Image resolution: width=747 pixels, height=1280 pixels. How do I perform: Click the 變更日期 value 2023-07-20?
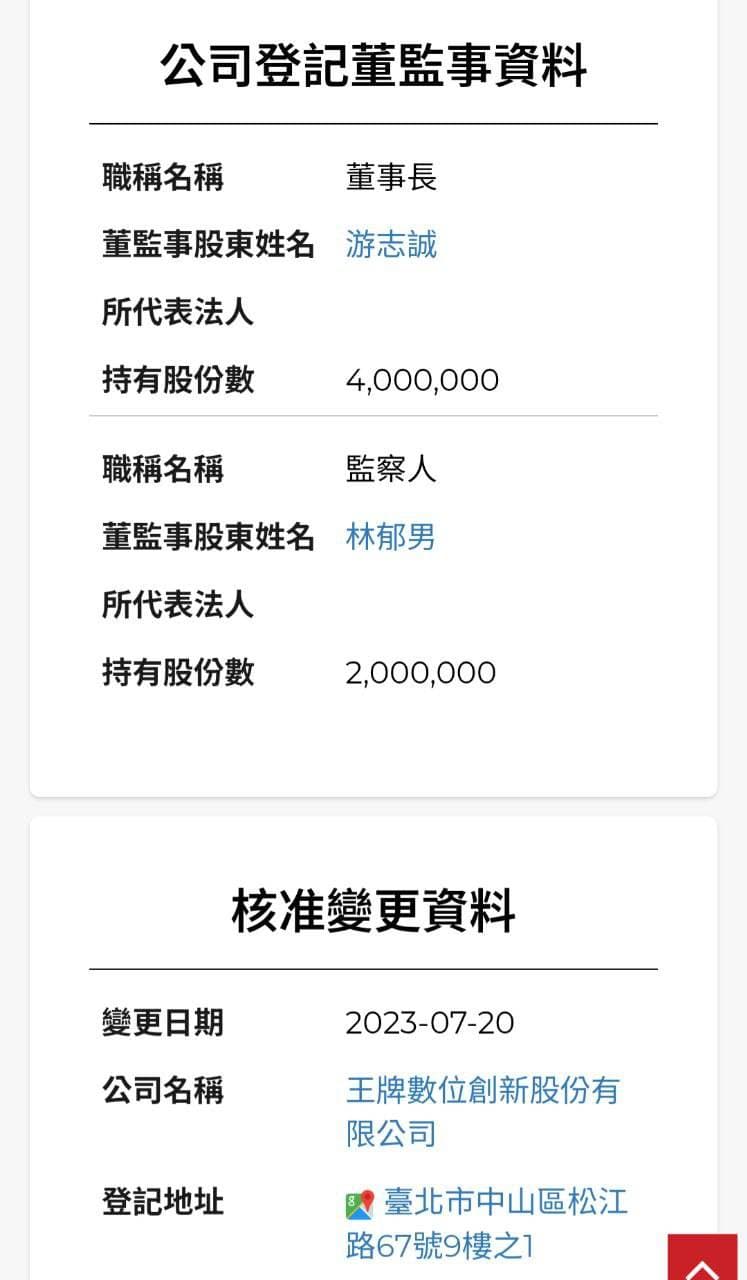point(430,1023)
